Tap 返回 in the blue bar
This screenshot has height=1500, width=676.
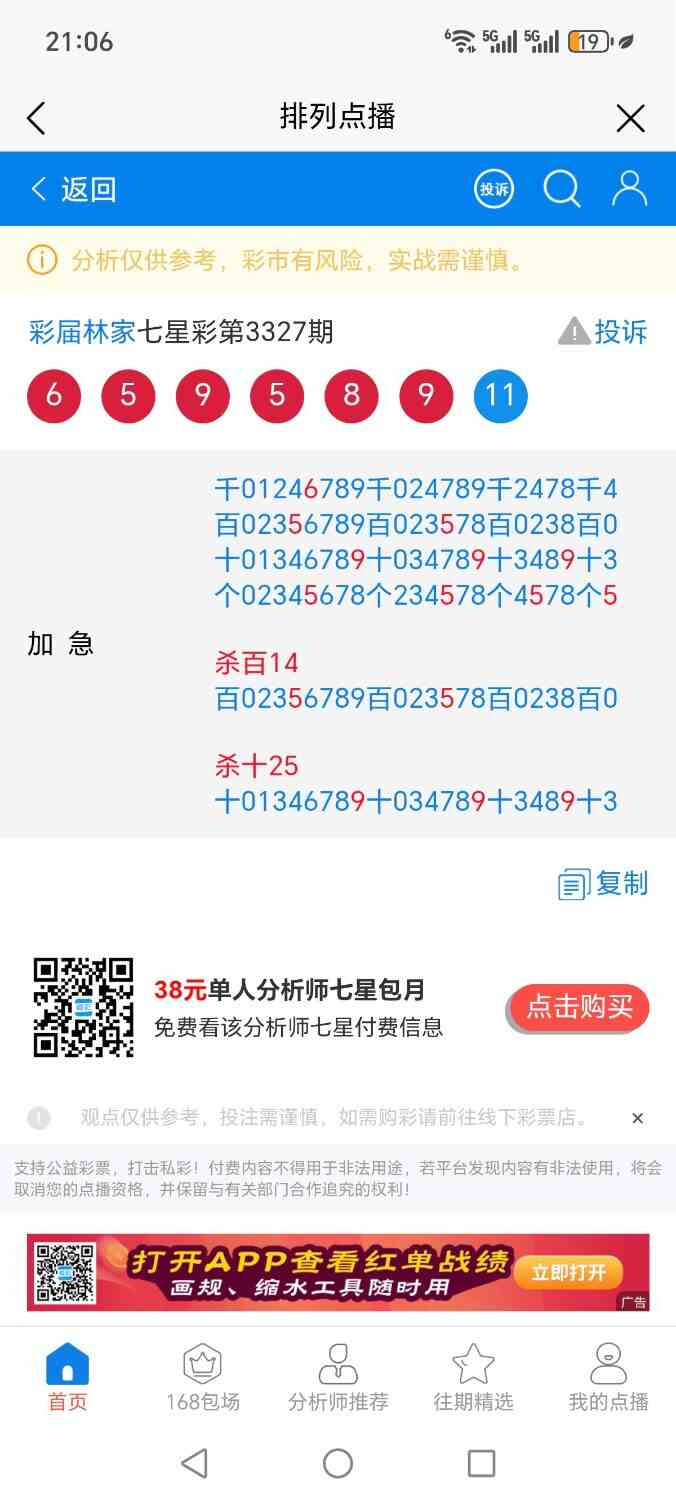click(74, 189)
